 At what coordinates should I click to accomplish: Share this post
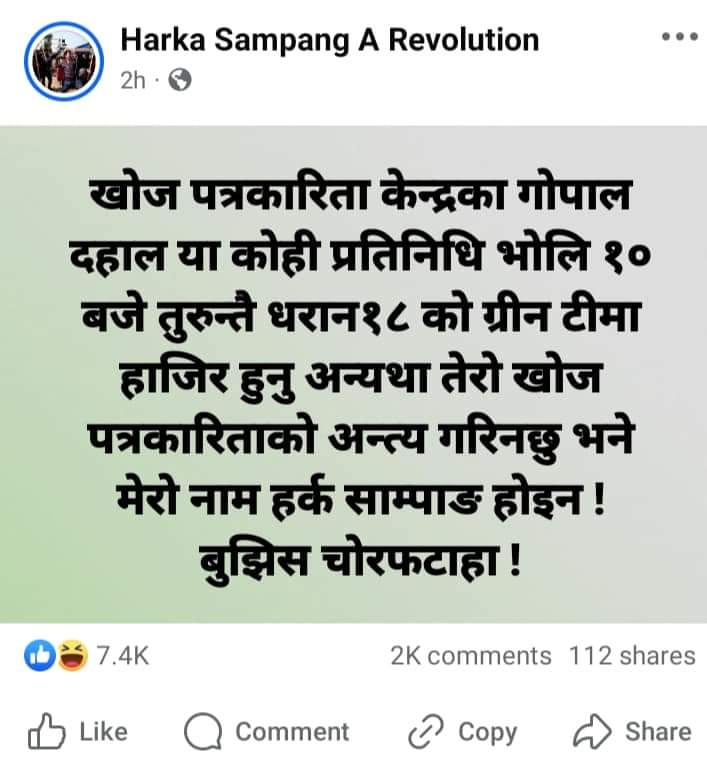pos(632,732)
